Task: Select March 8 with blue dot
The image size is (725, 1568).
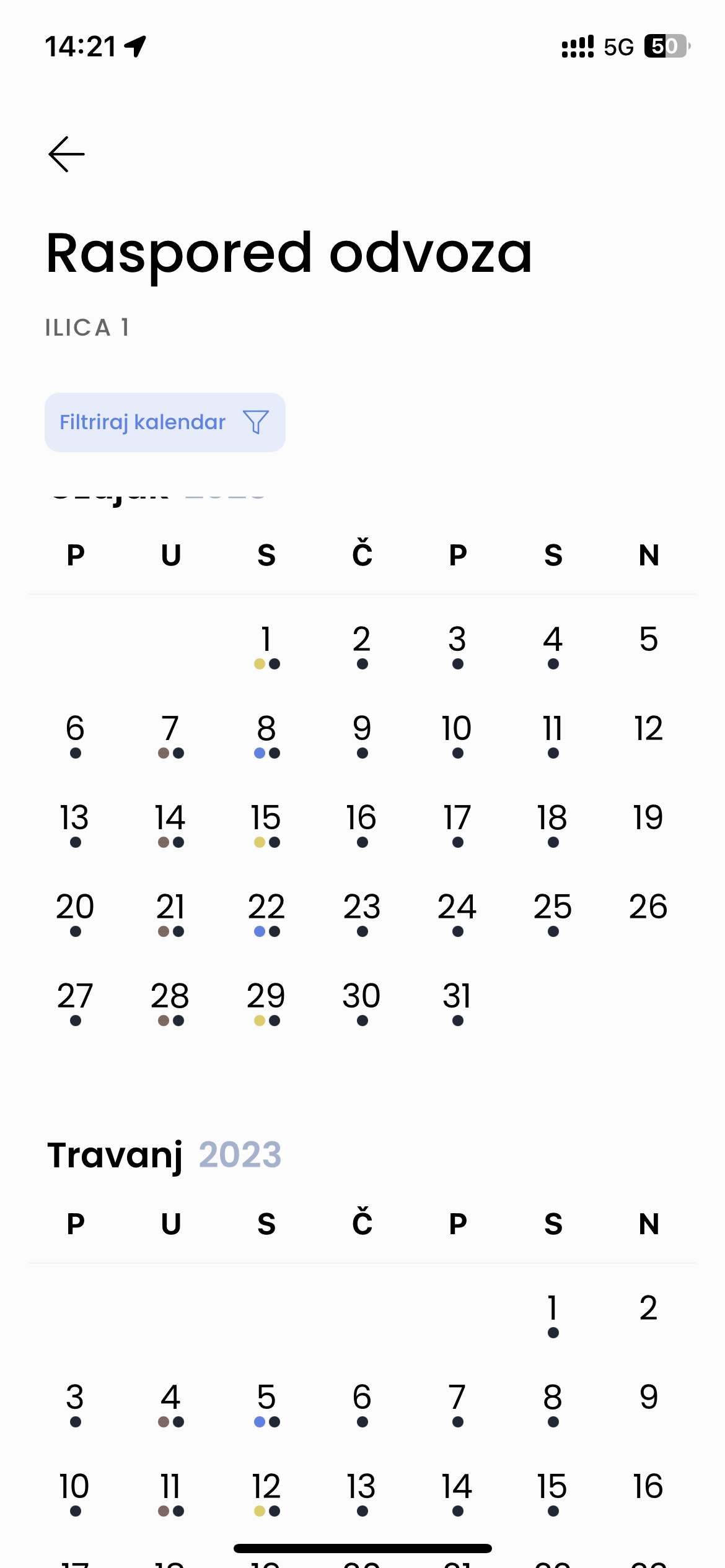Action: (266, 735)
